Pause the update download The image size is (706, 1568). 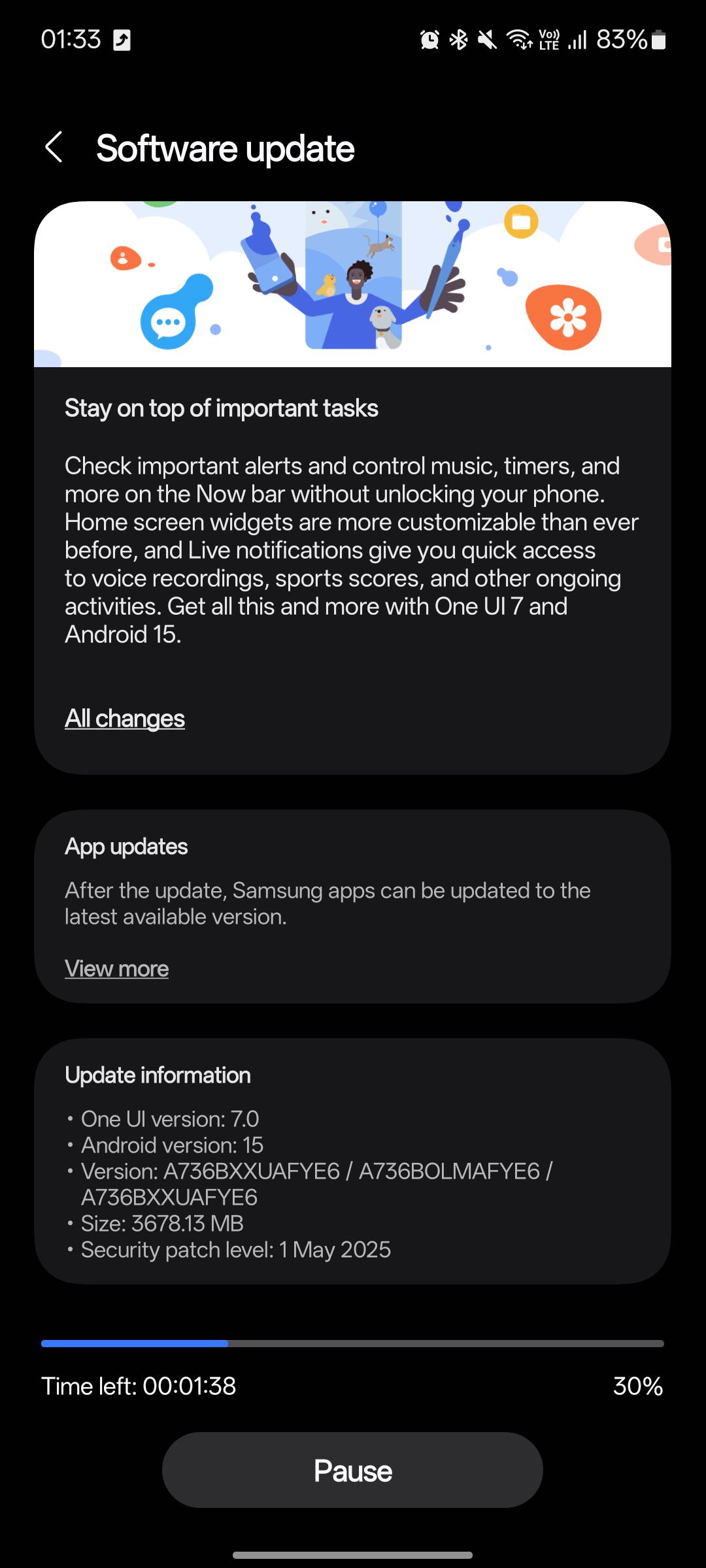[x=352, y=1471]
